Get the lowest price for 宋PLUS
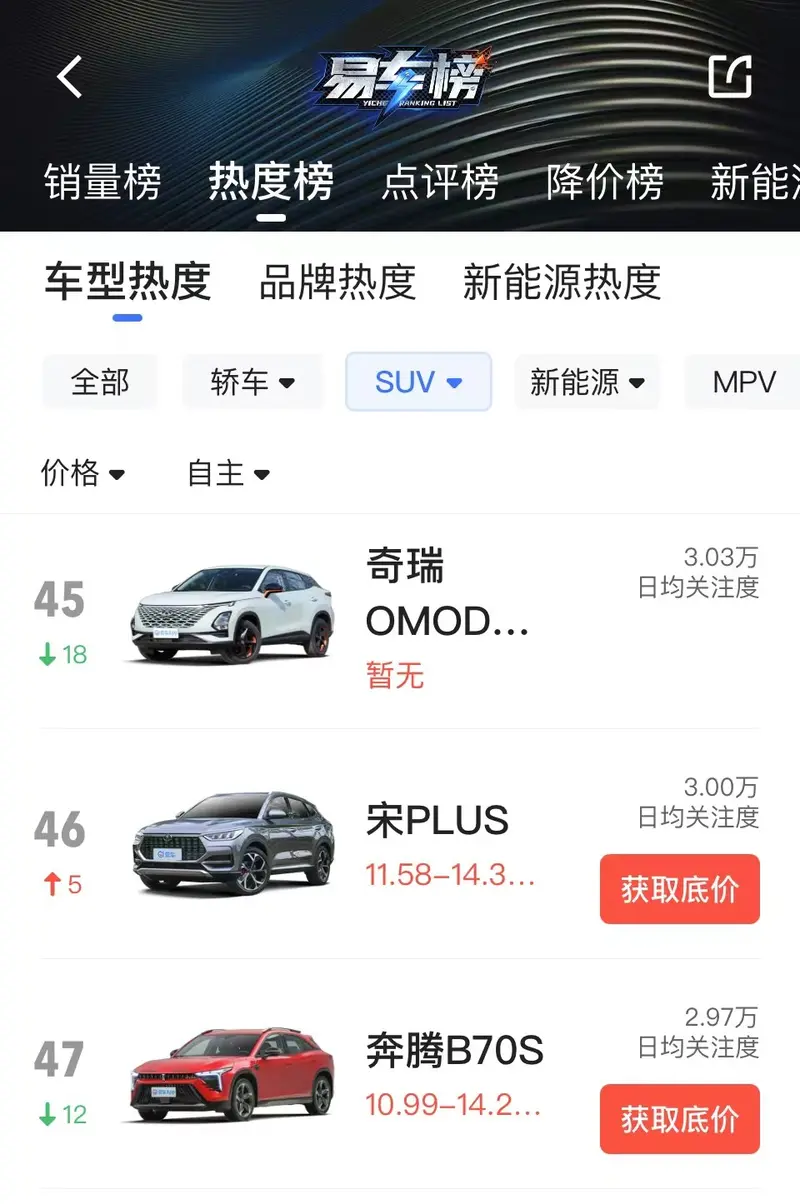Screen dimensions: 800x1204 679,889
